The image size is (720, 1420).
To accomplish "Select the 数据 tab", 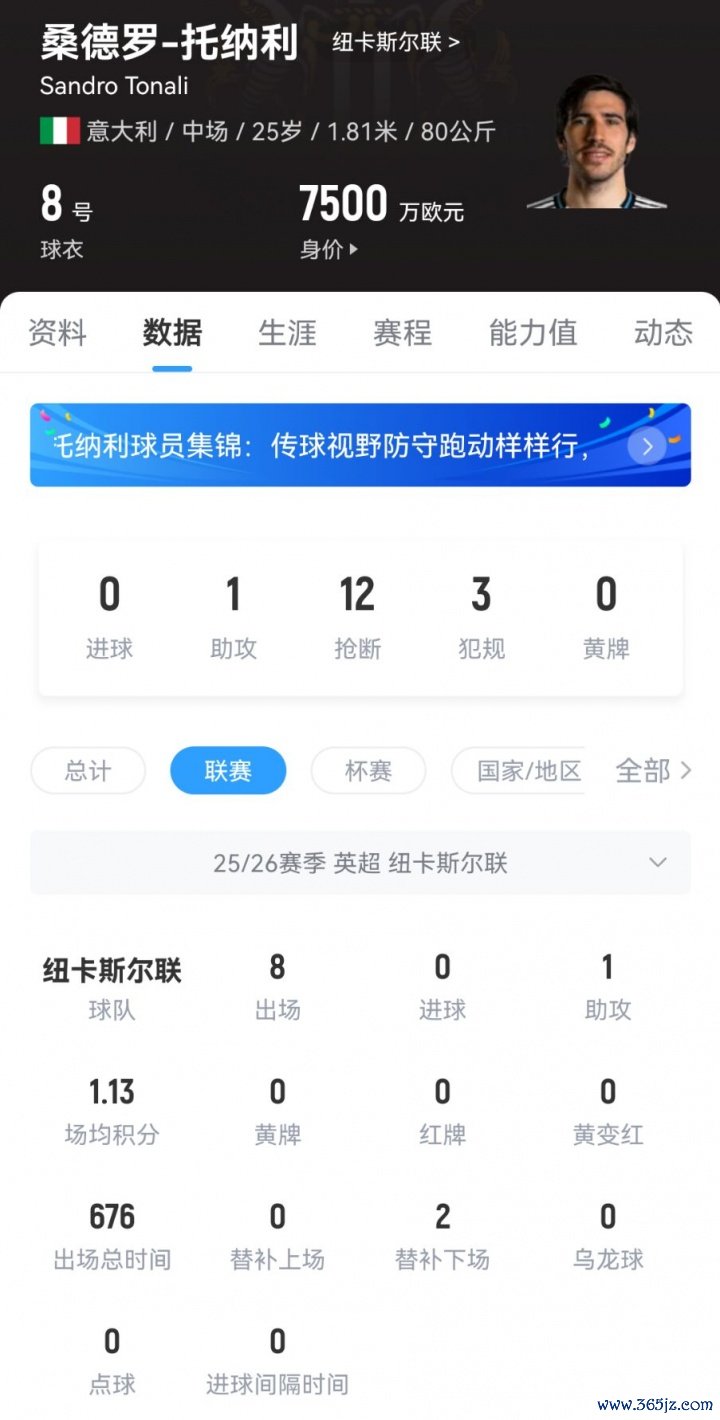I will pyautogui.click(x=172, y=333).
